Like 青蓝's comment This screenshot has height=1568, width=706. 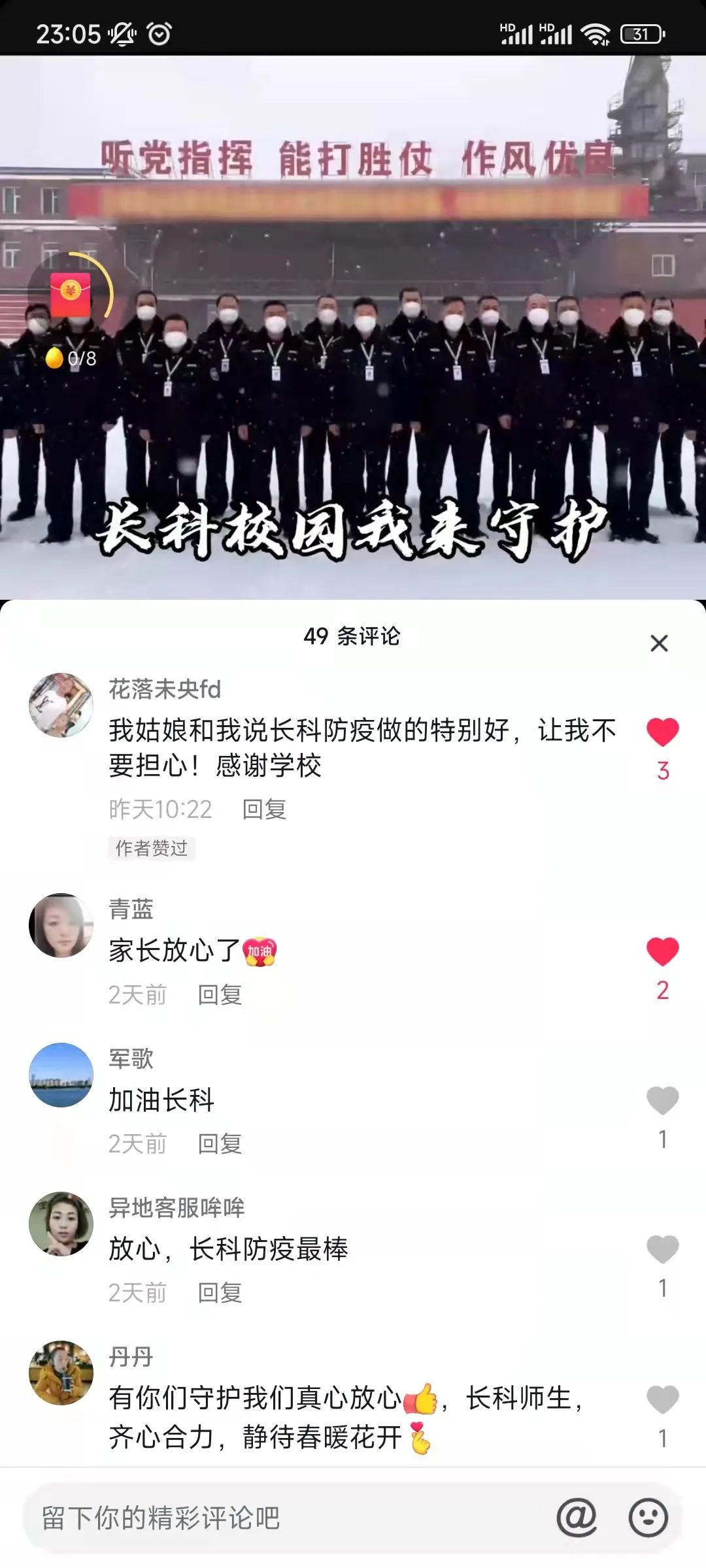coord(662,952)
